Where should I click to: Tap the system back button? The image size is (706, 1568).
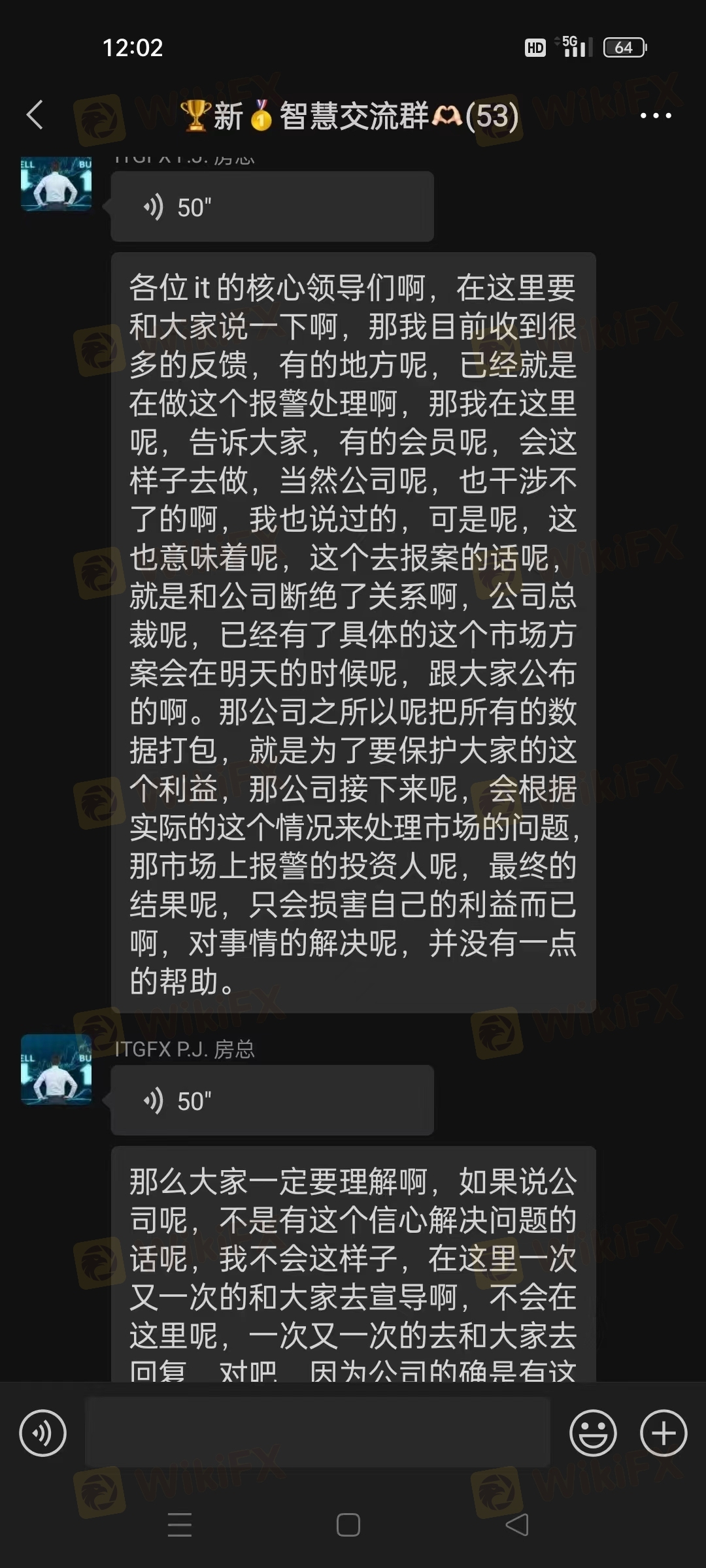point(517,1525)
